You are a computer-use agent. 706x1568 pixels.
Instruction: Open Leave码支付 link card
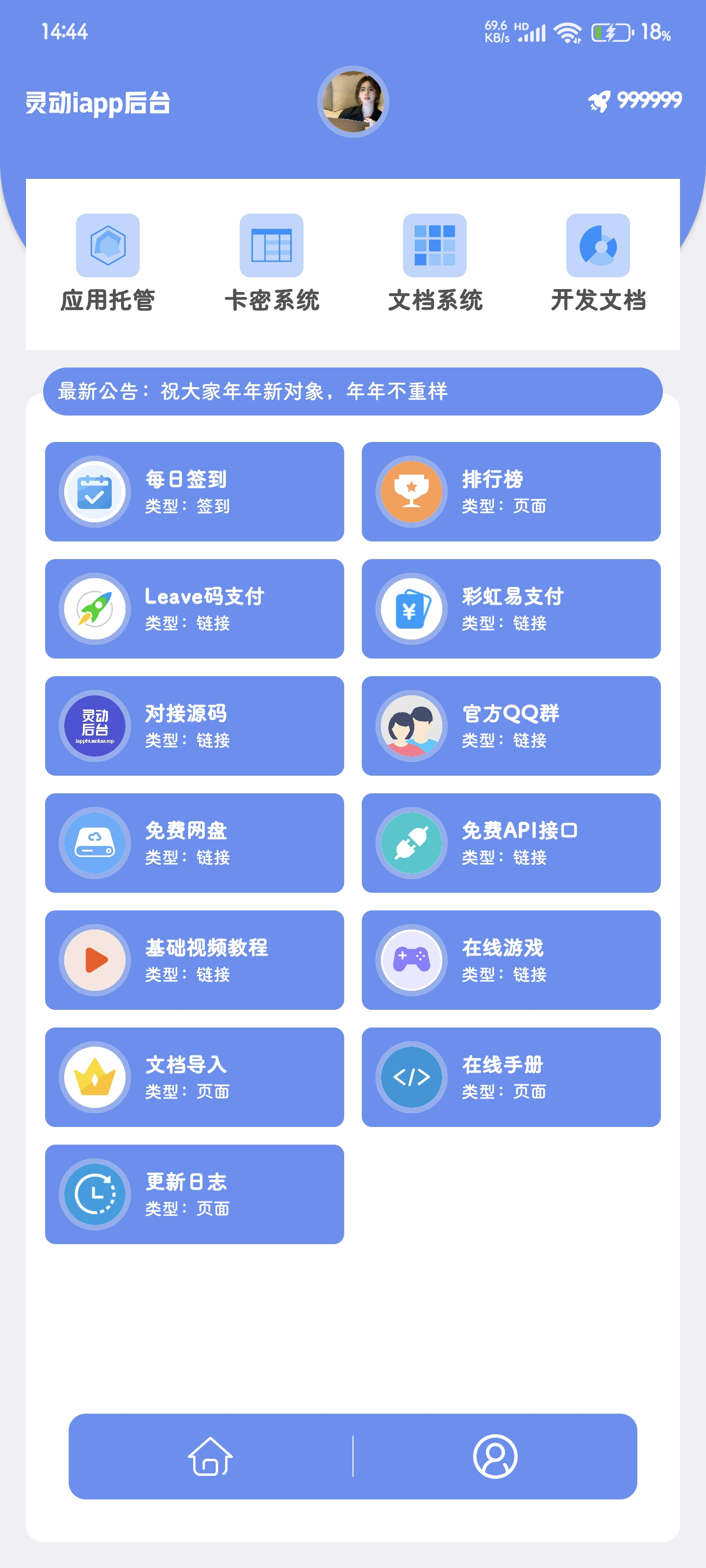(x=194, y=609)
